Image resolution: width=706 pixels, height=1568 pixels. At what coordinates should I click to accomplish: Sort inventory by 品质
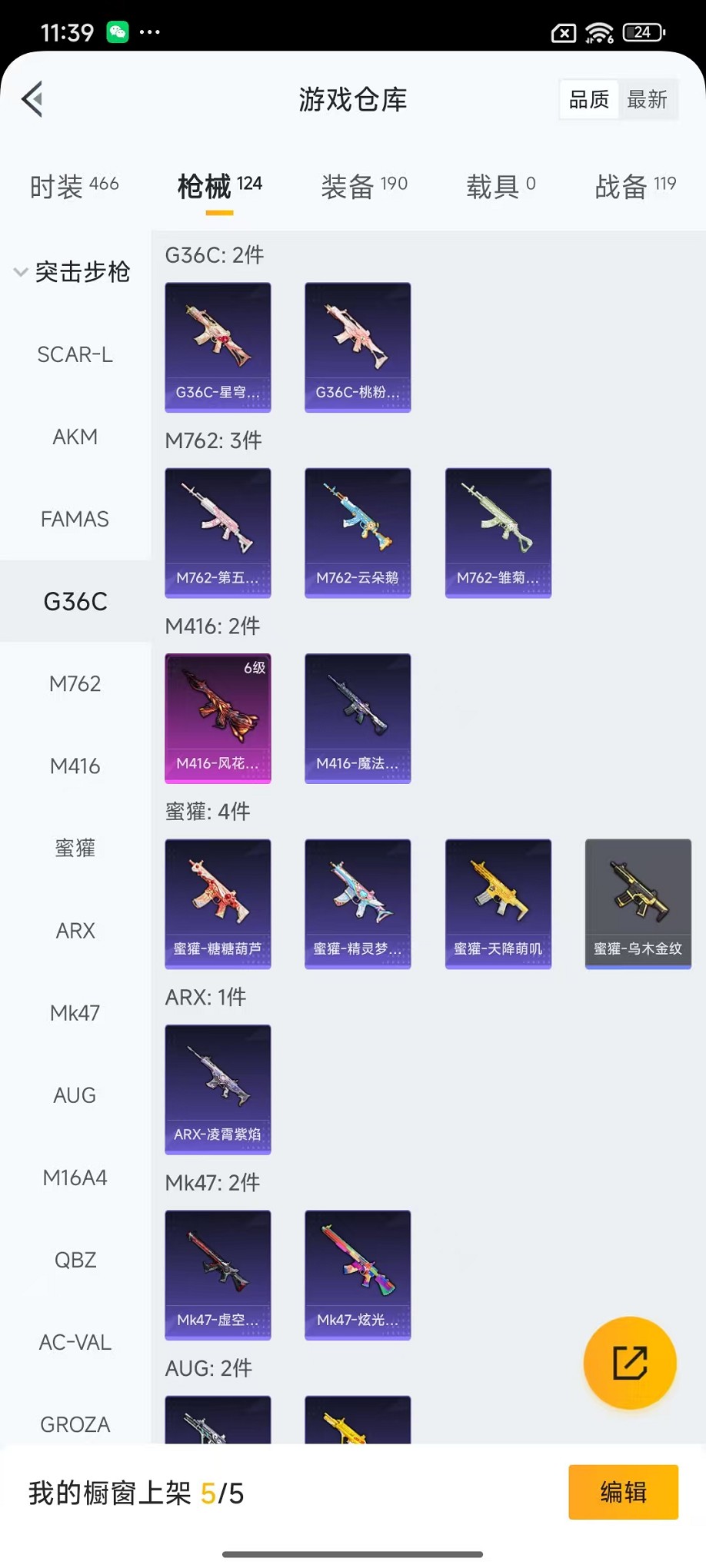coord(589,99)
